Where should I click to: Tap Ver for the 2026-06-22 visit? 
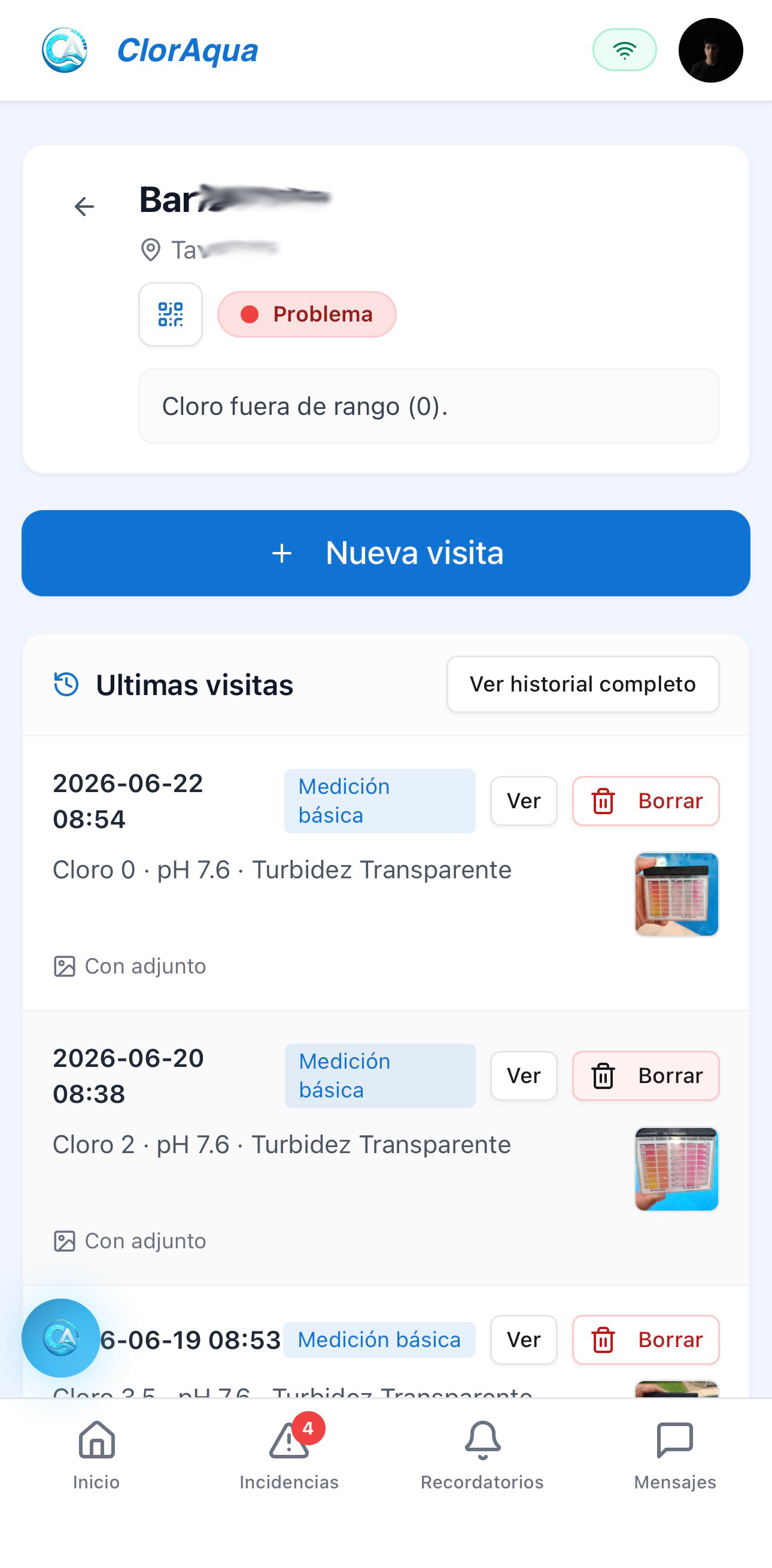pyautogui.click(x=523, y=800)
